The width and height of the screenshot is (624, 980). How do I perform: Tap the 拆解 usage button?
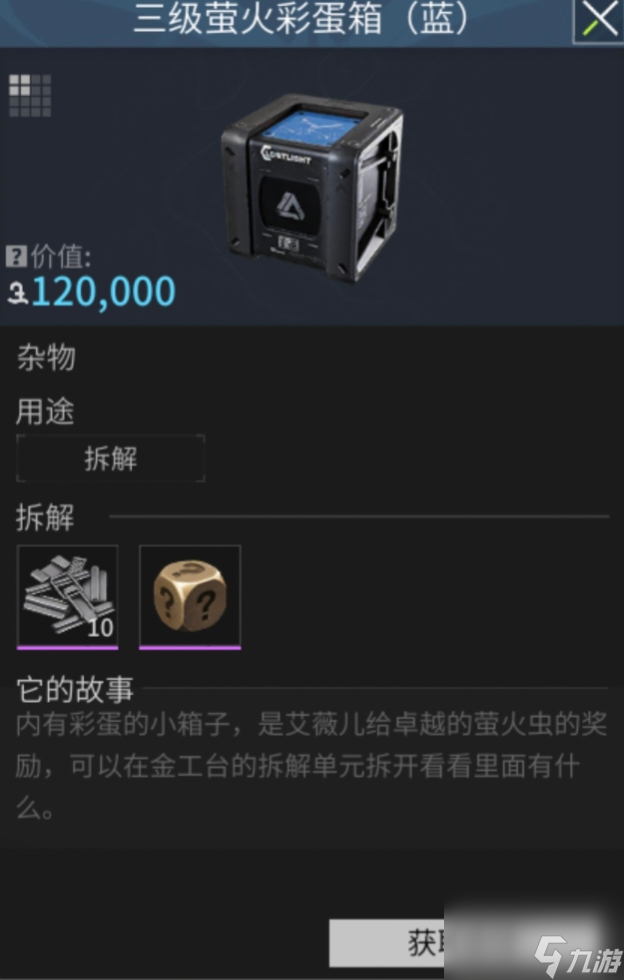(x=111, y=459)
